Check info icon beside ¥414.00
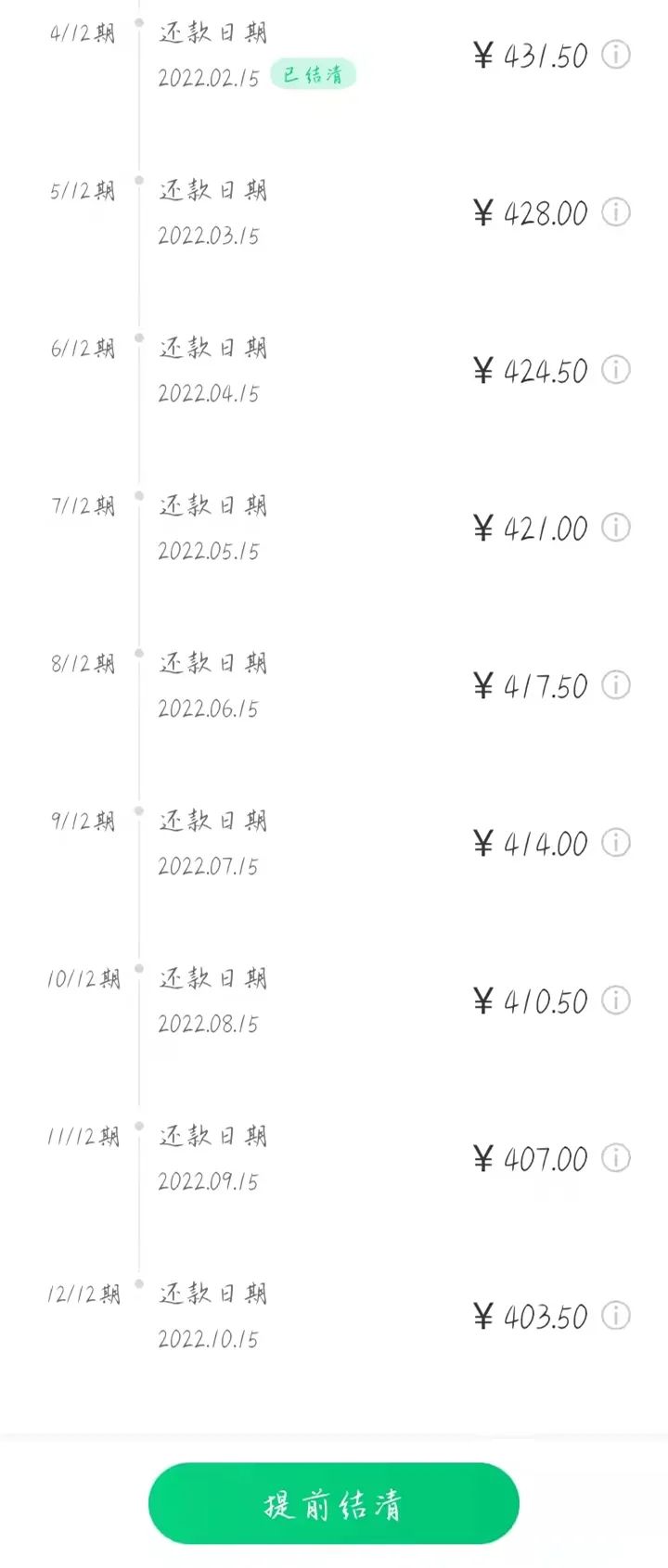 point(616,843)
